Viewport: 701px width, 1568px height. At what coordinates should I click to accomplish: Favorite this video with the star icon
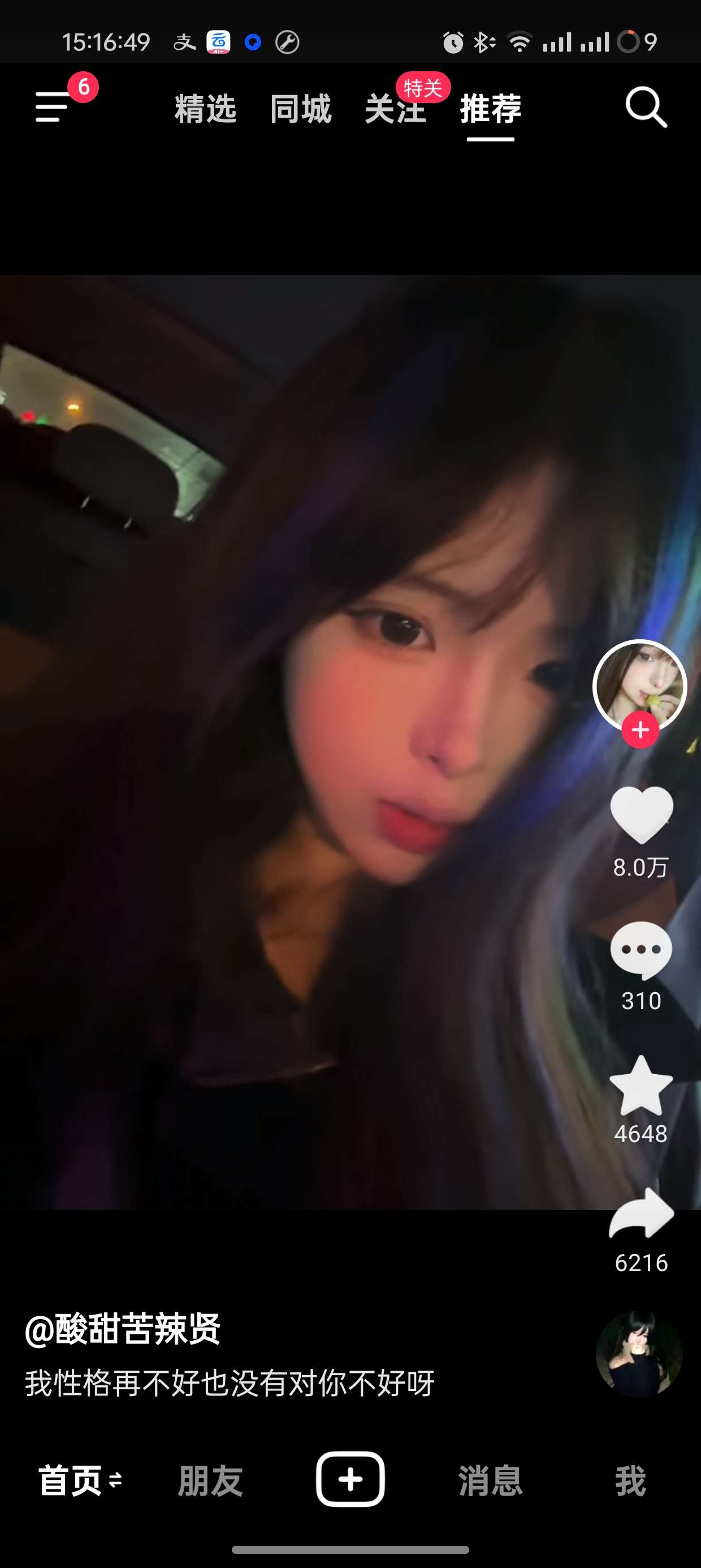pos(641,1085)
